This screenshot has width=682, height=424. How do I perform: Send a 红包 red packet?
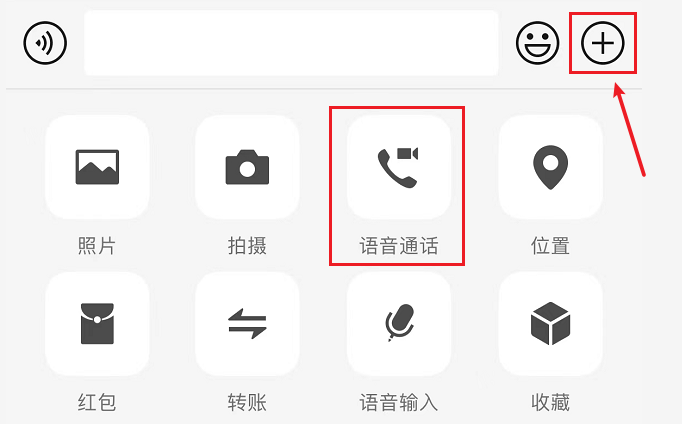[x=97, y=323]
